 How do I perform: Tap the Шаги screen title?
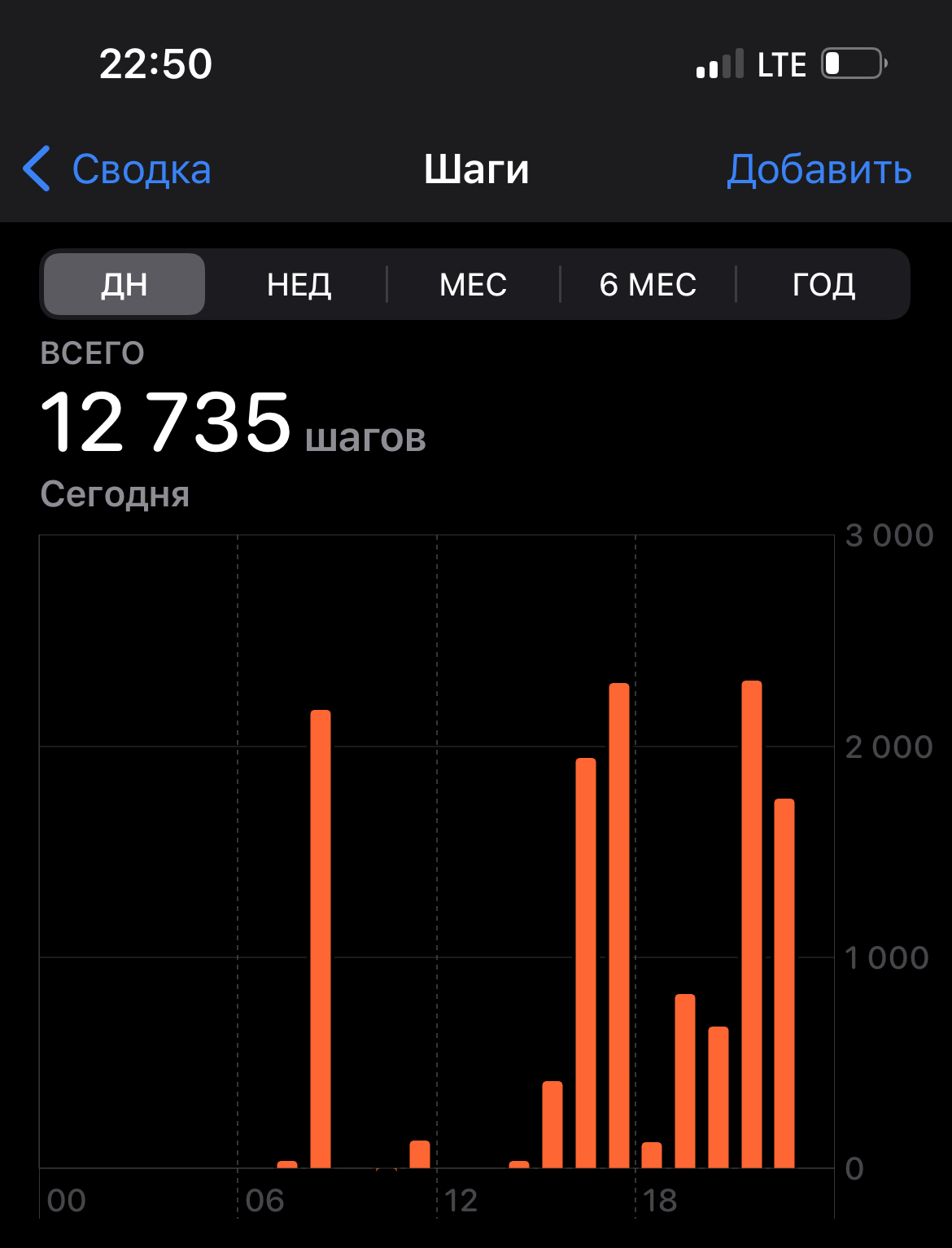point(476,169)
